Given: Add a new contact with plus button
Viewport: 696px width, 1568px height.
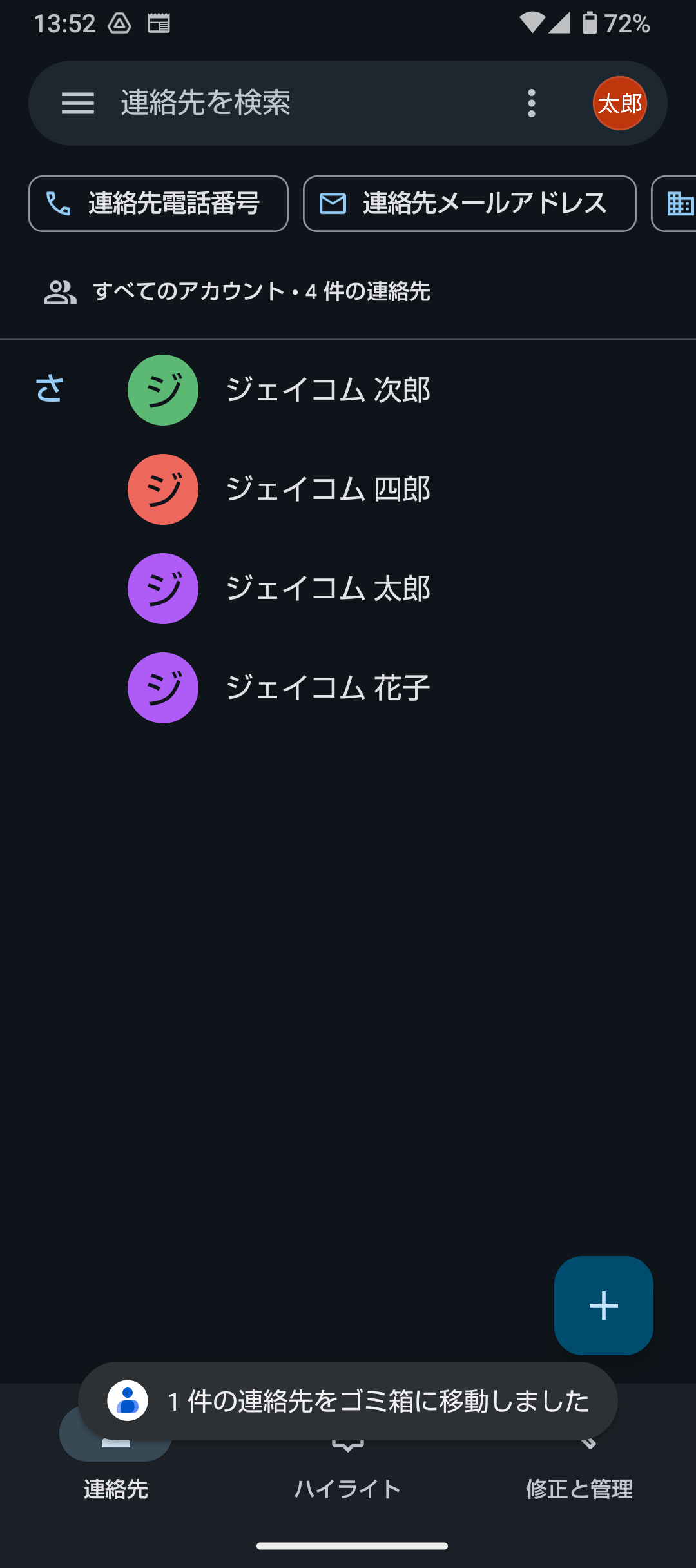Looking at the screenshot, I should coord(604,1306).
